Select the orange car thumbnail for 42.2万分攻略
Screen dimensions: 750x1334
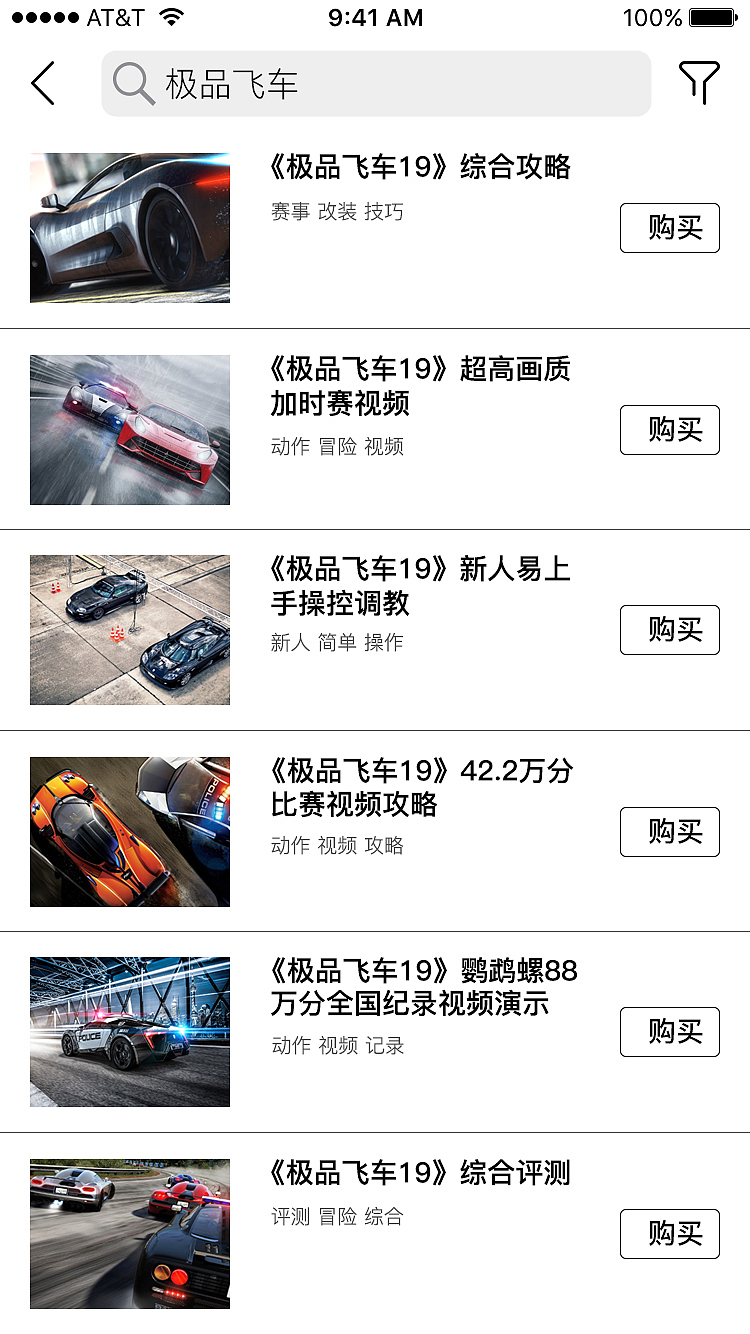coord(129,831)
